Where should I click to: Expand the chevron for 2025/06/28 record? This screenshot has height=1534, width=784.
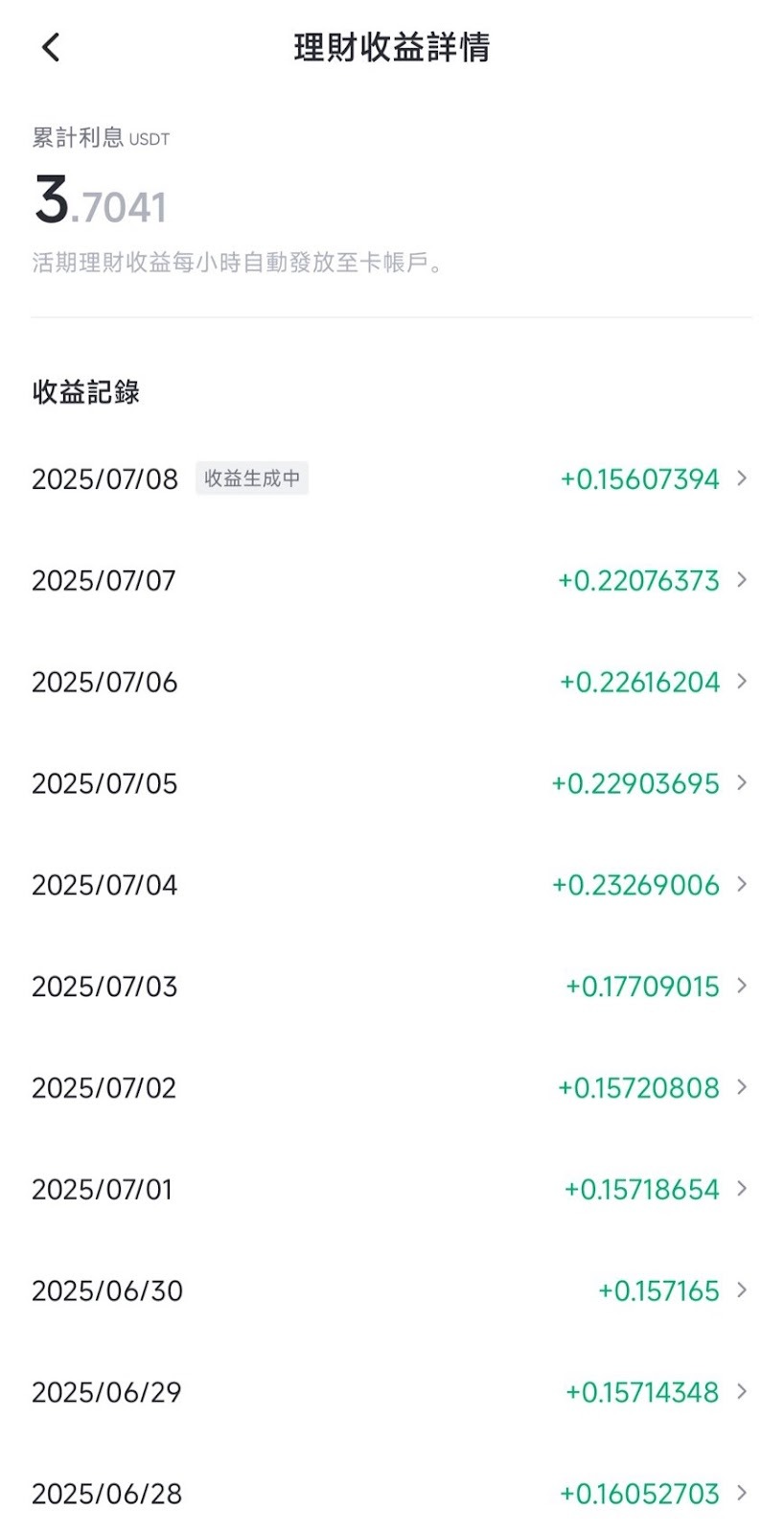click(x=743, y=1493)
